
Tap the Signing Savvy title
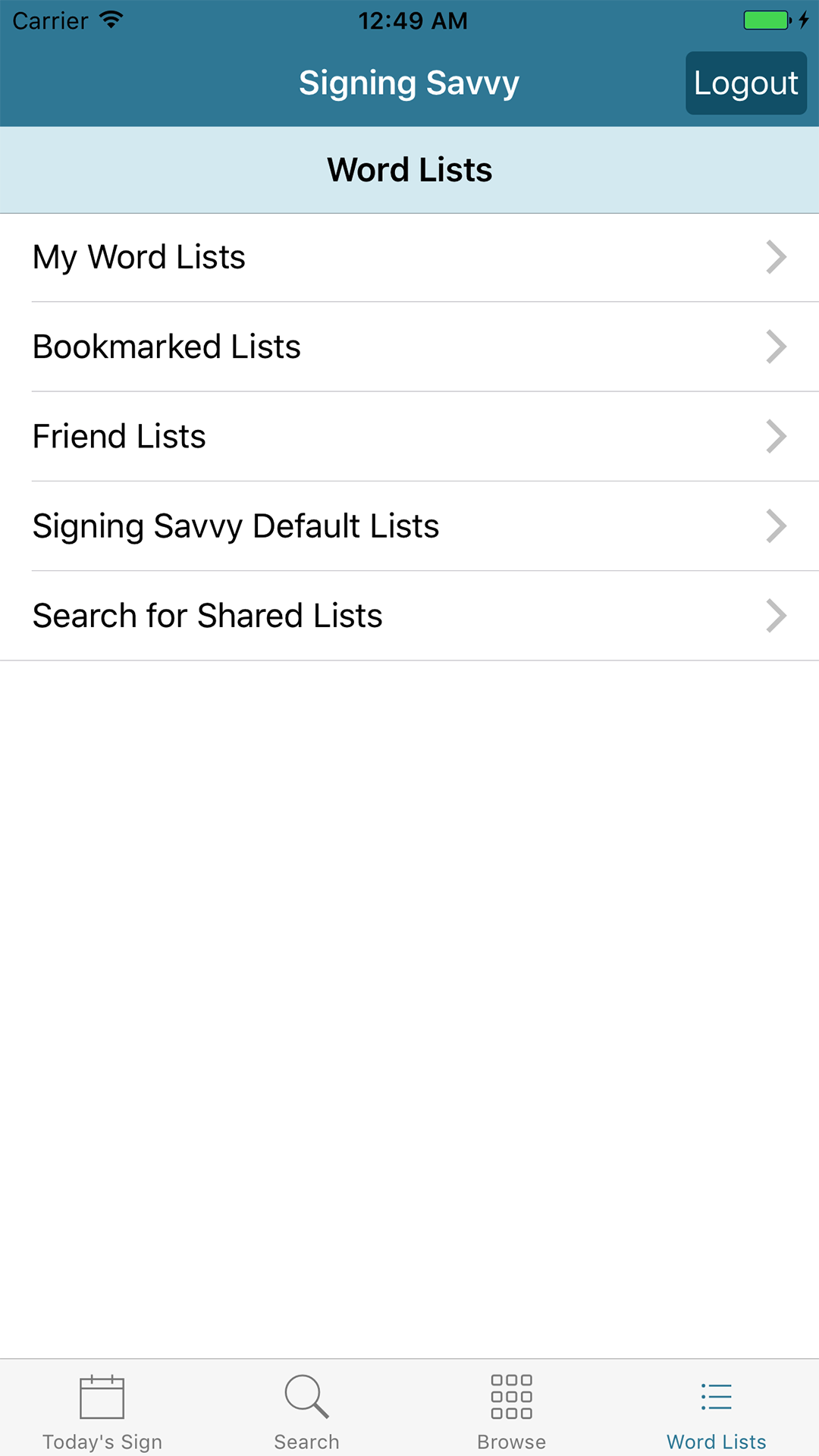(409, 83)
